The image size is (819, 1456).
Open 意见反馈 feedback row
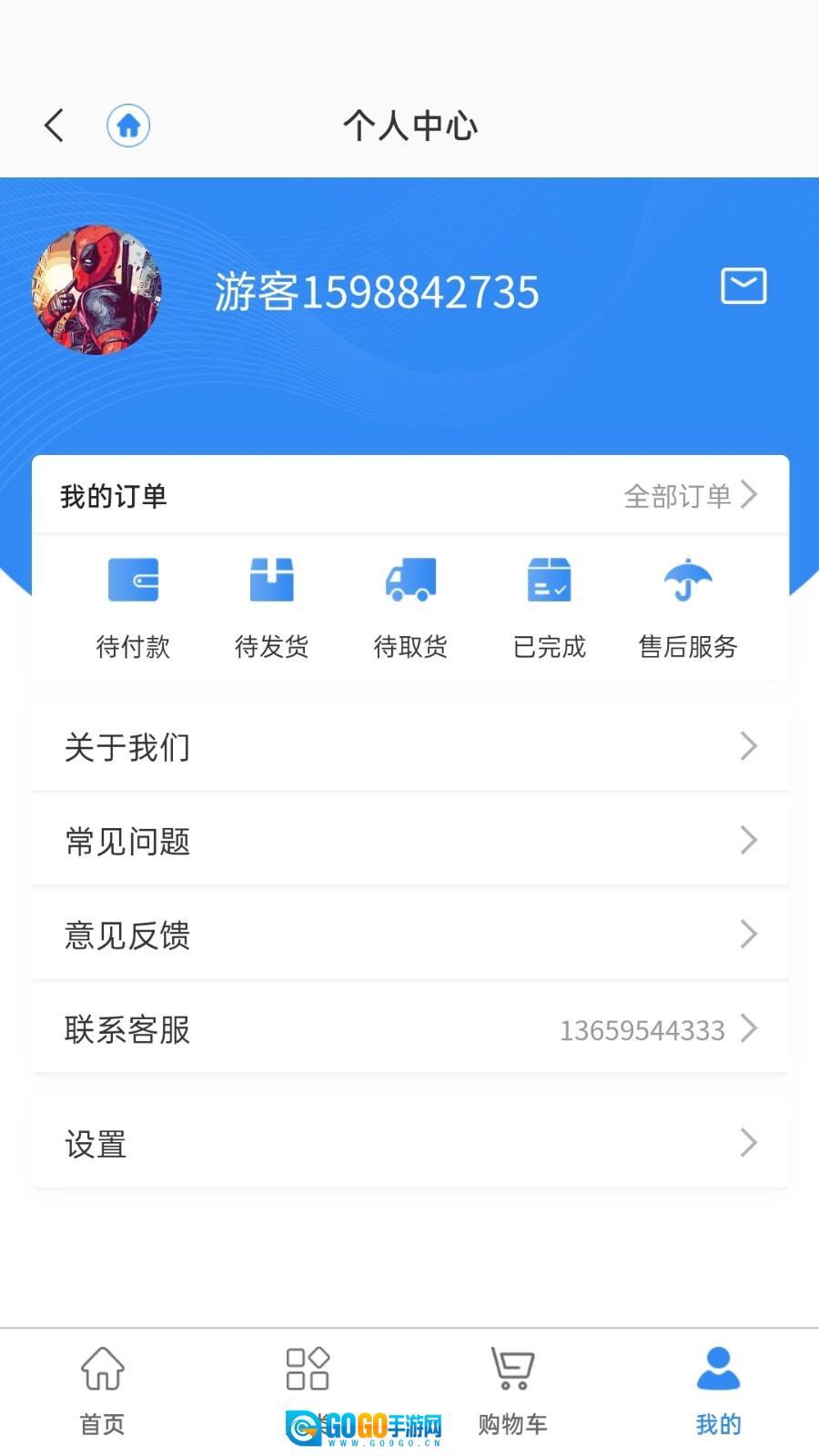click(x=409, y=935)
